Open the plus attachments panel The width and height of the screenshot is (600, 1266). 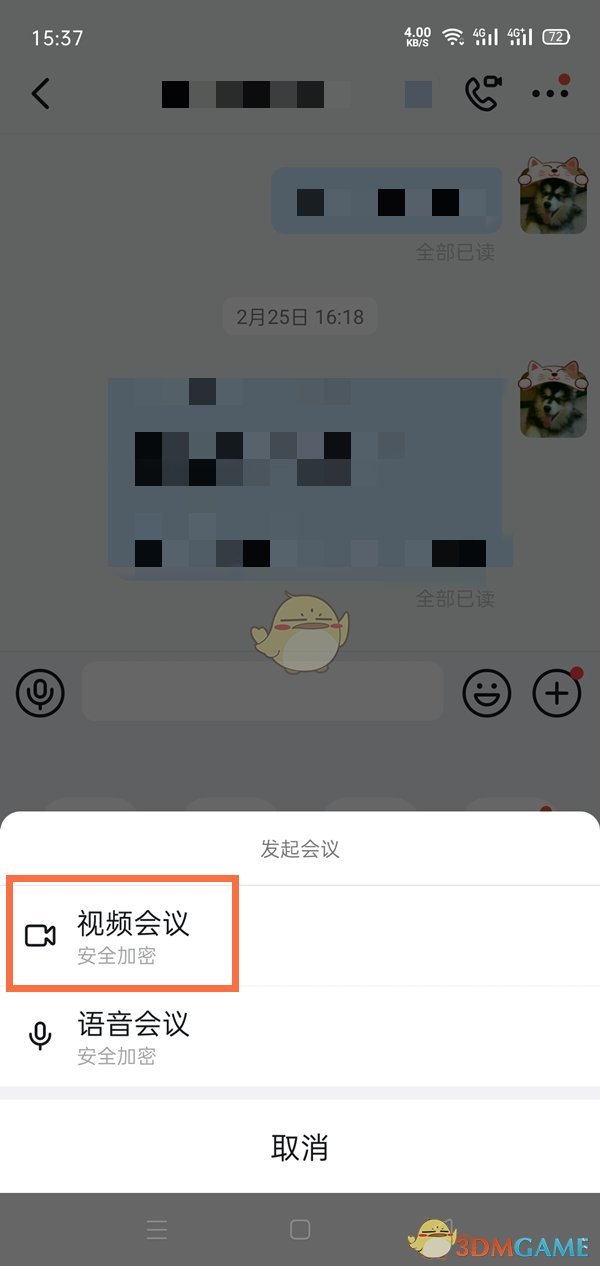point(557,692)
